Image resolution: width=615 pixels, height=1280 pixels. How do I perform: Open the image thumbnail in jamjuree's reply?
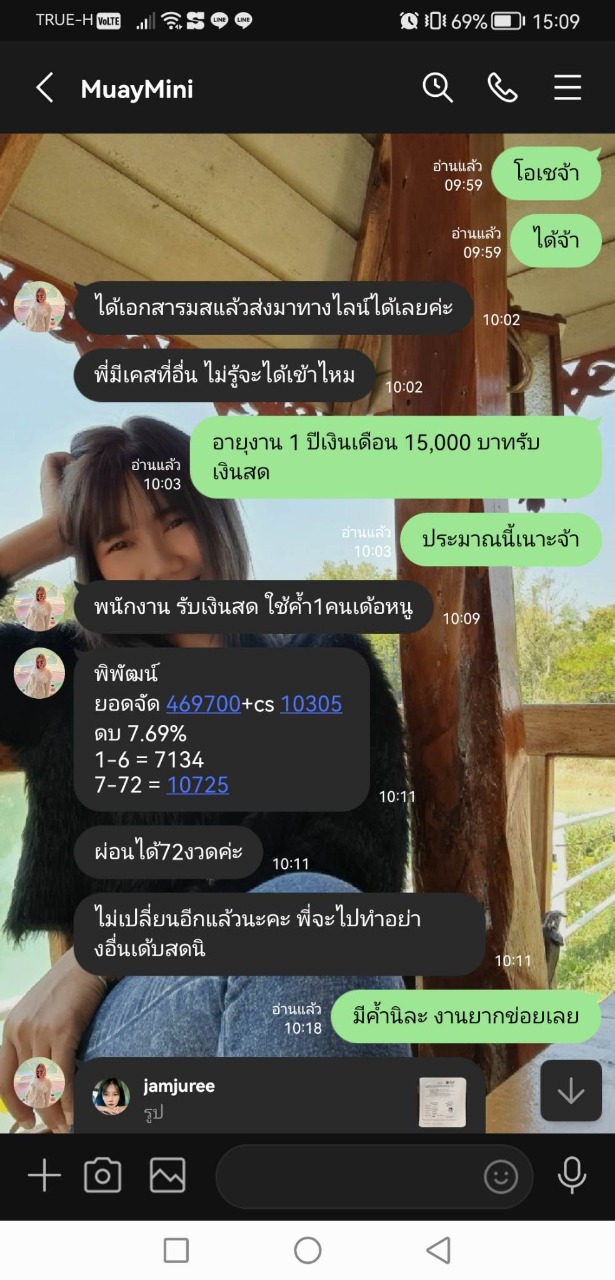pyautogui.click(x=442, y=1101)
